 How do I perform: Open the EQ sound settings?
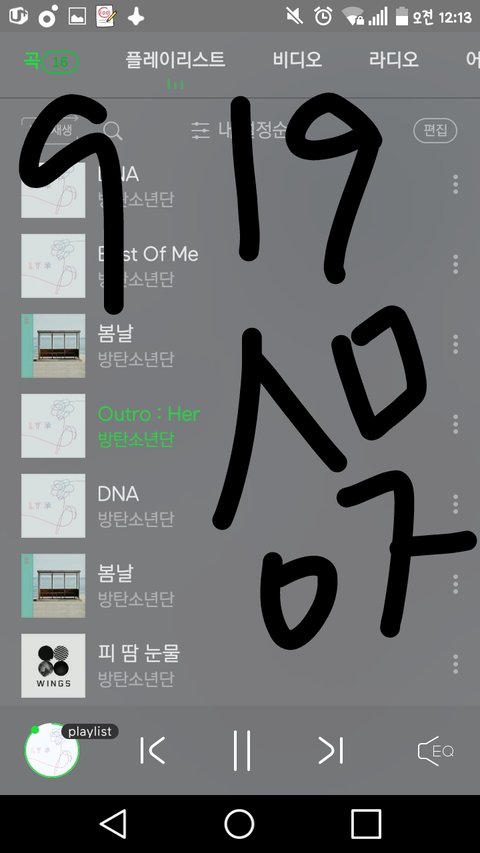coord(435,751)
